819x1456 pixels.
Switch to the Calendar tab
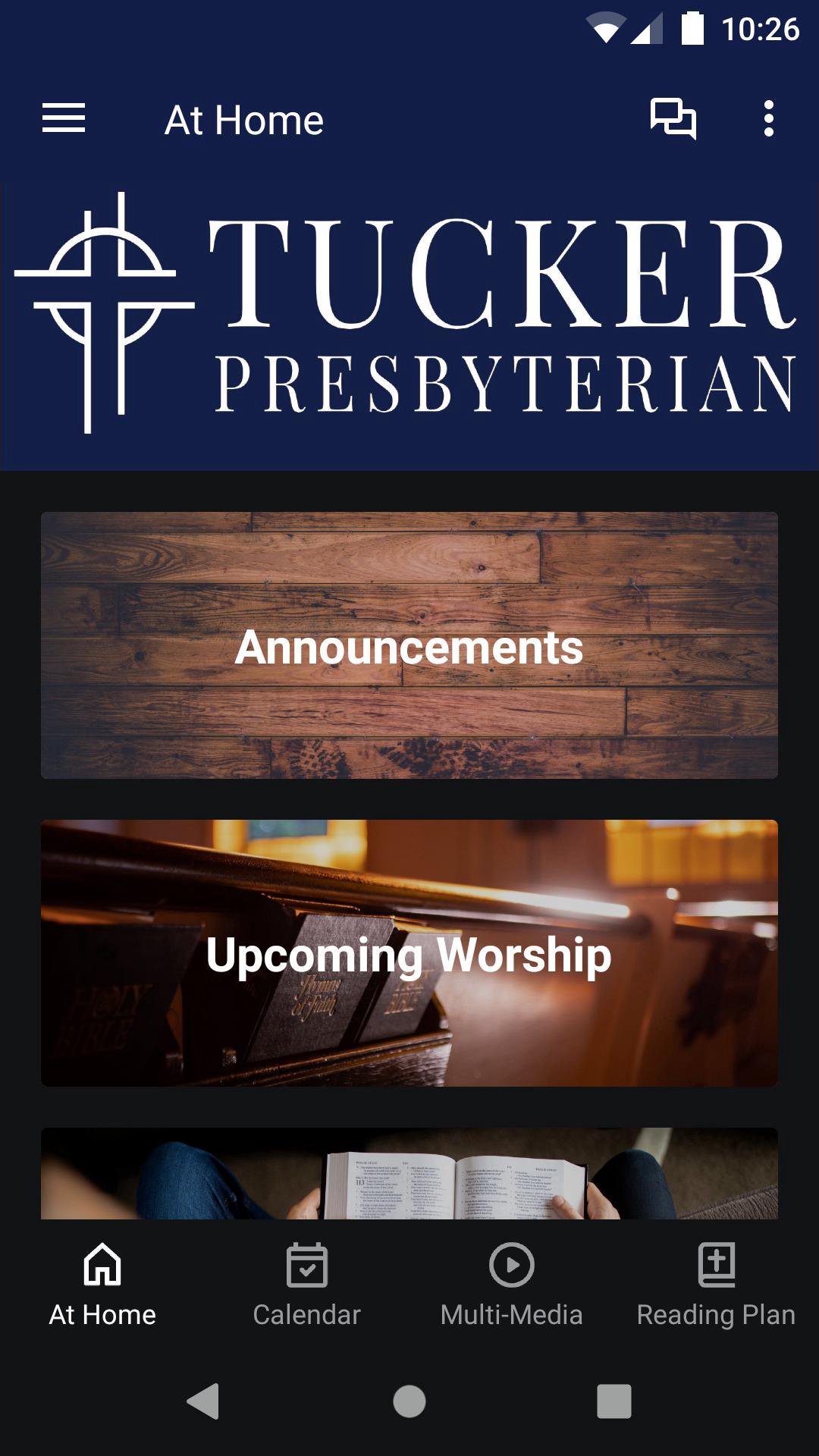[307, 1283]
